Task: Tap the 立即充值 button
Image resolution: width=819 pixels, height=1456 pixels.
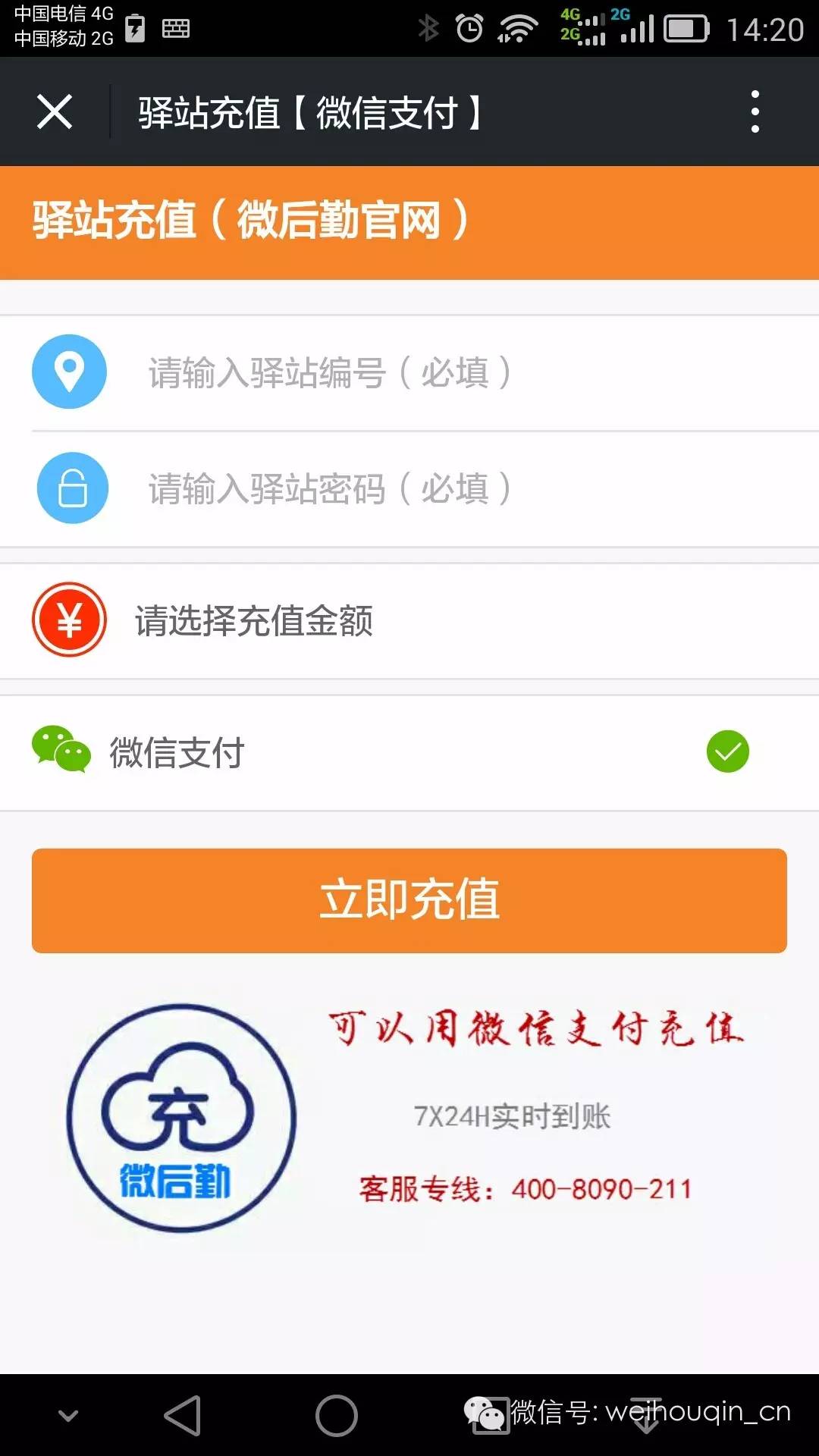Action: (x=409, y=900)
